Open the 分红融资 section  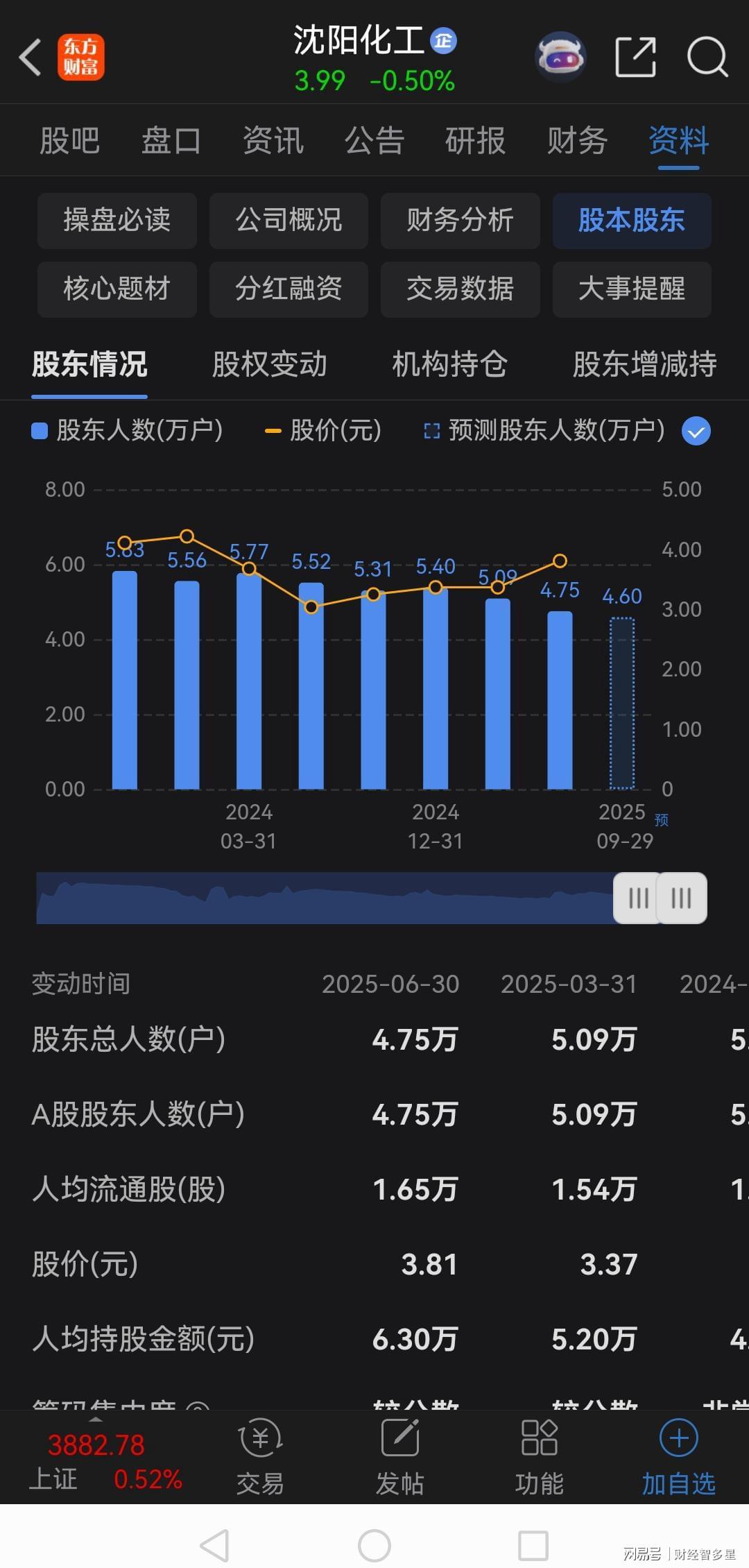[289, 289]
